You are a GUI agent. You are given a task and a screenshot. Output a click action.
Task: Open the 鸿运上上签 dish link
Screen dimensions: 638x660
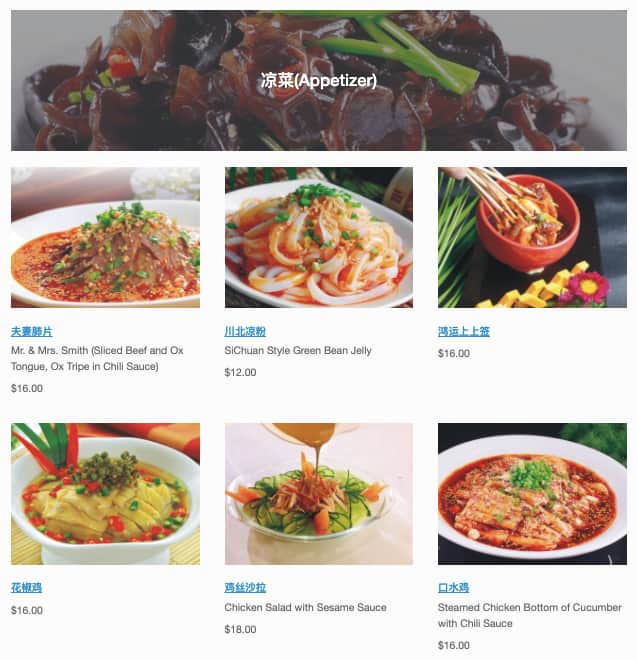pyautogui.click(x=464, y=331)
